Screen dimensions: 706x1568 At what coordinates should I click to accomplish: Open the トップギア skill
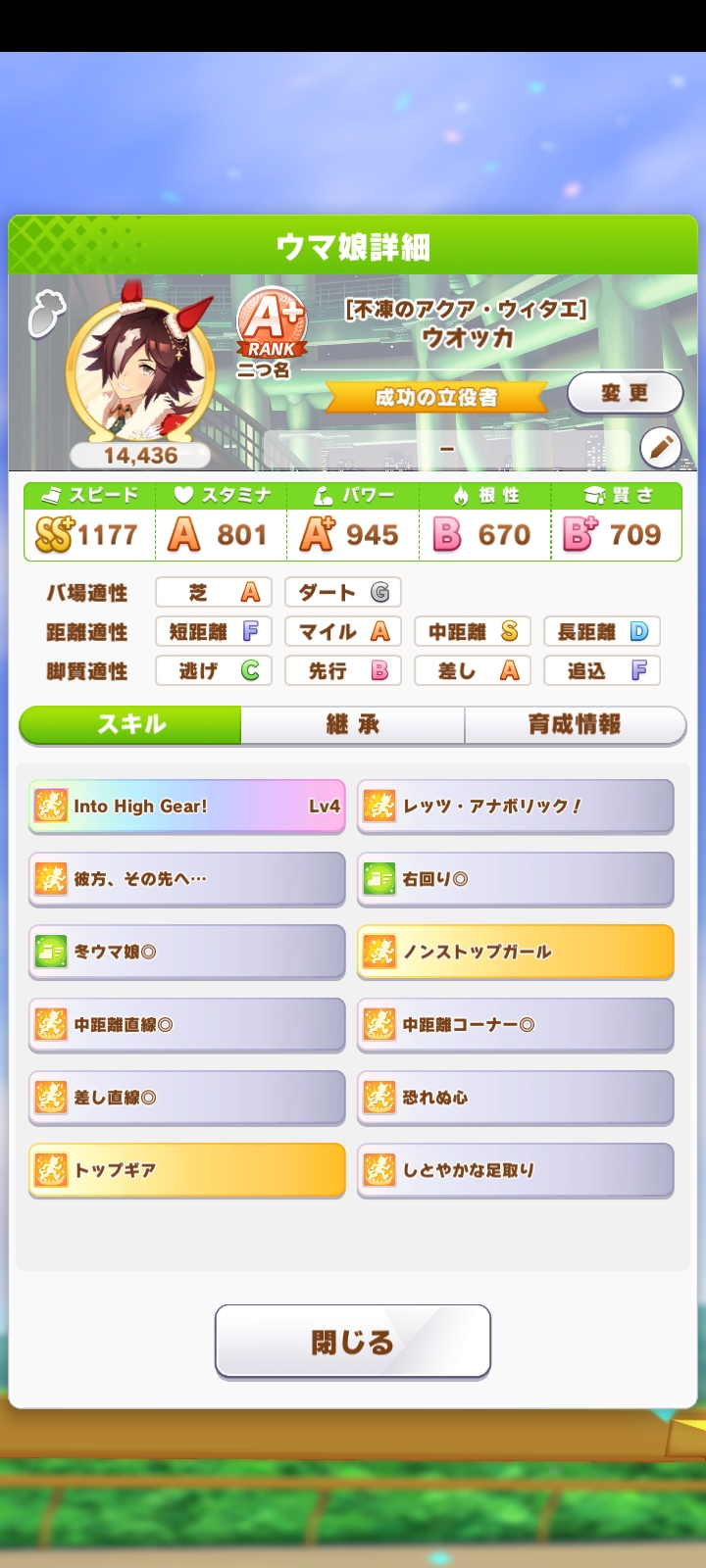[x=187, y=1170]
